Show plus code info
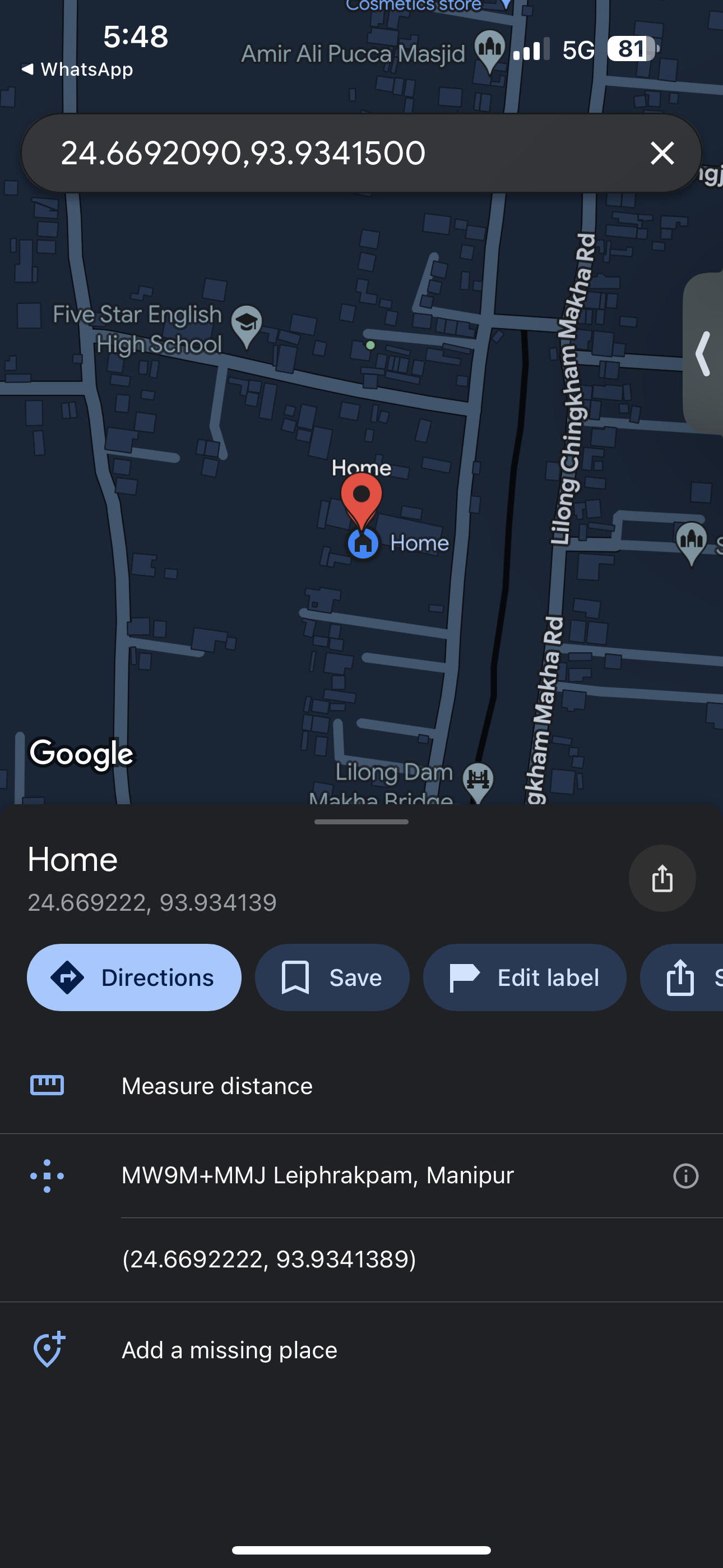The width and height of the screenshot is (723, 1568). pos(685,1175)
